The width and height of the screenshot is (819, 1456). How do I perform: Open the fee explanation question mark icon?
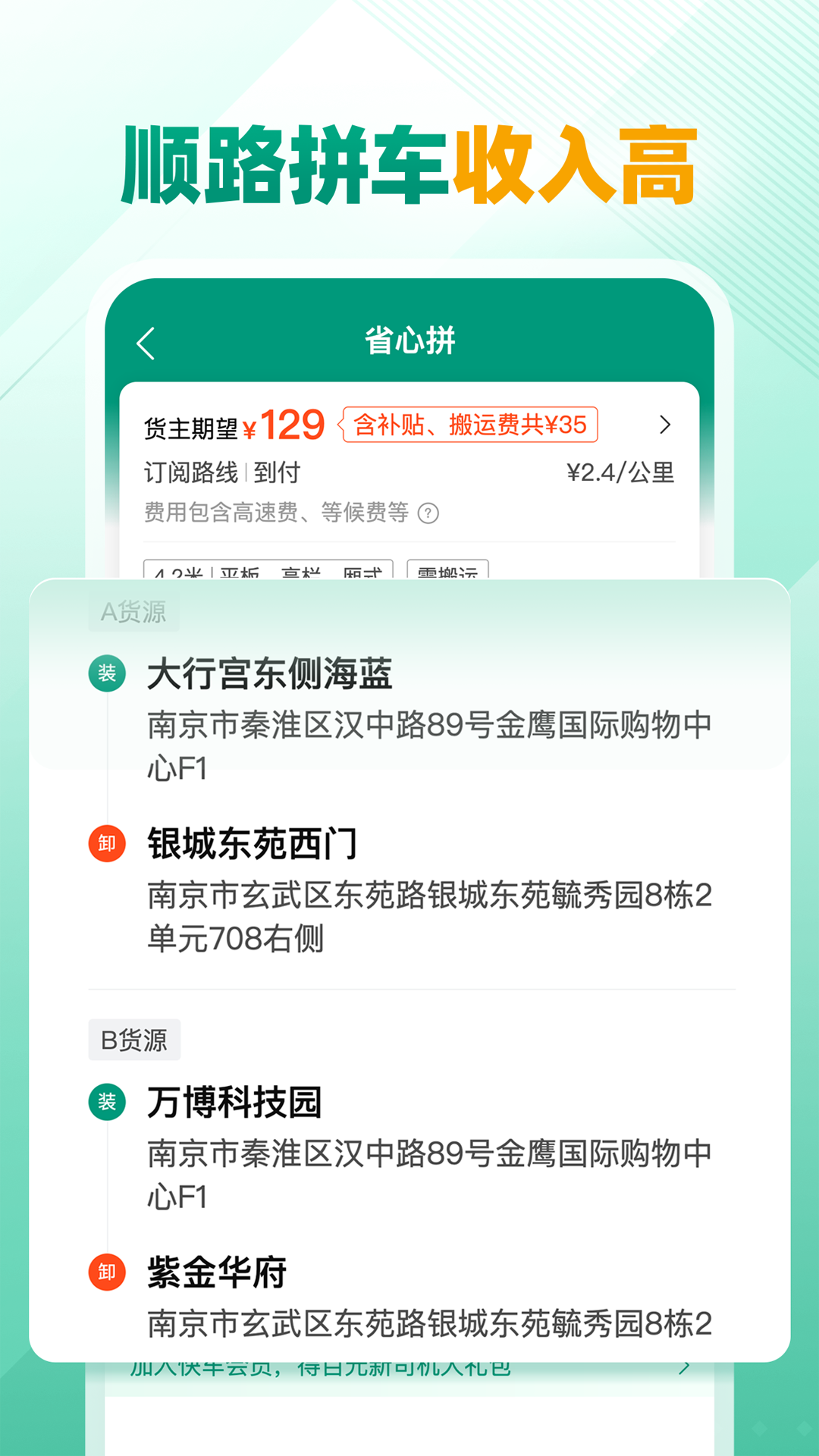(428, 513)
